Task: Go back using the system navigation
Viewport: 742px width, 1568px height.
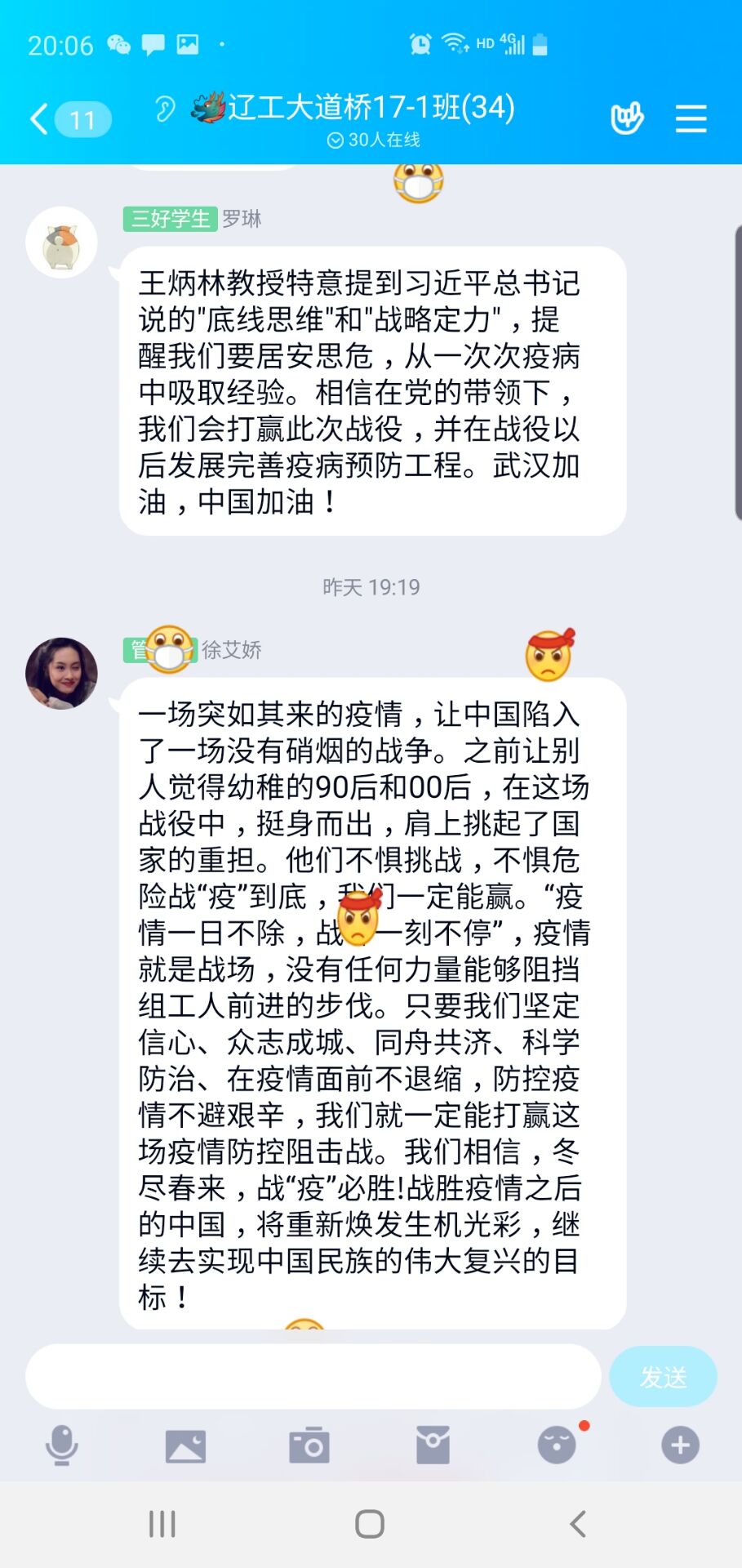Action: [578, 1524]
